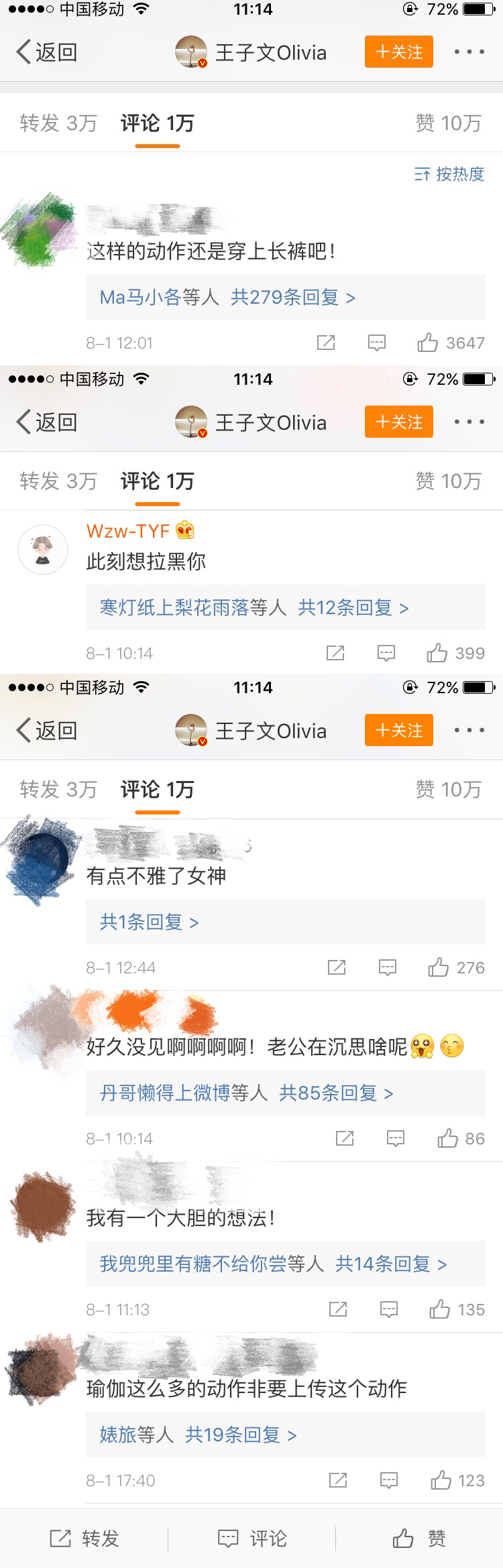Like the comment with 135 likes

[440, 1309]
